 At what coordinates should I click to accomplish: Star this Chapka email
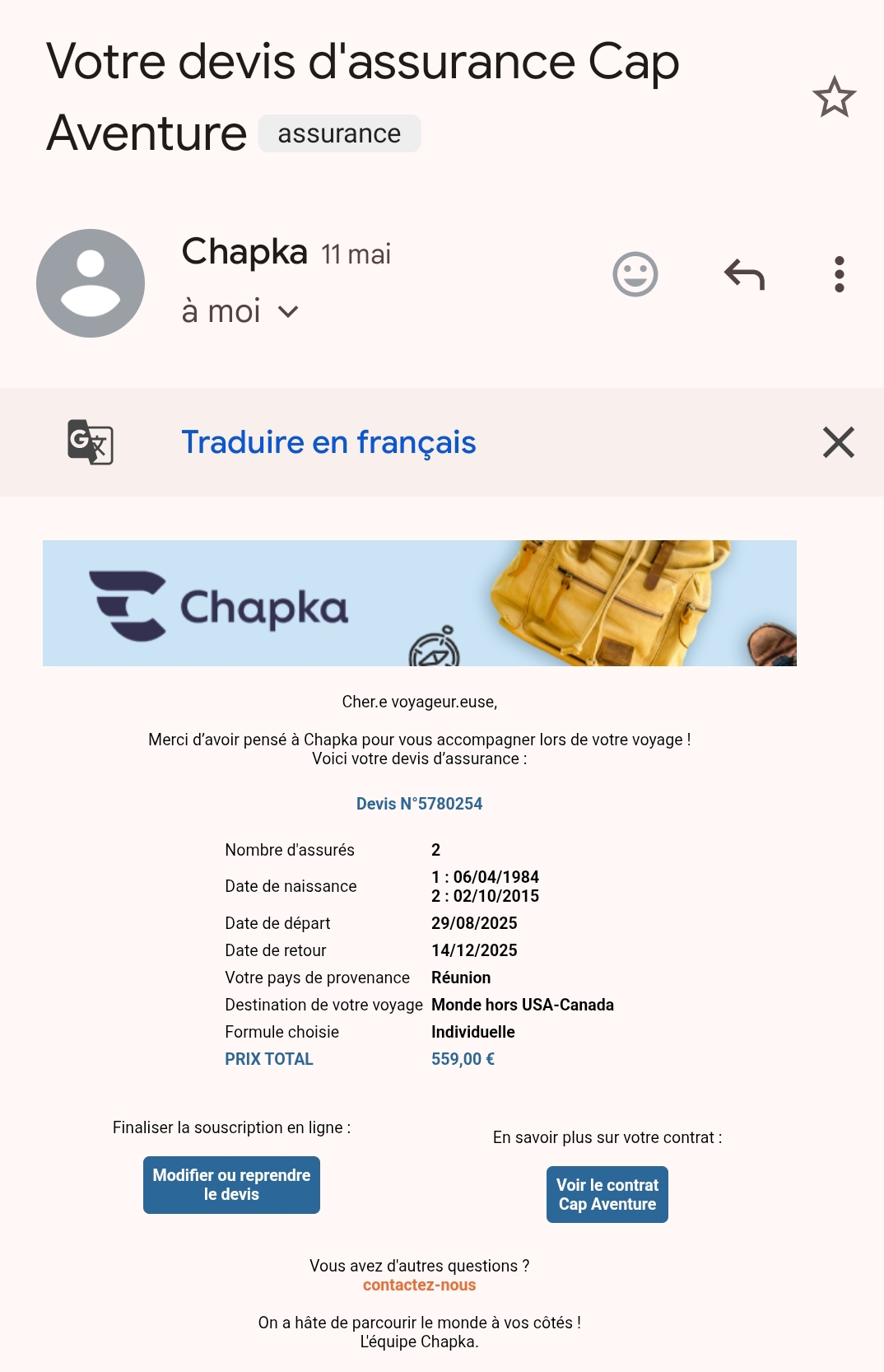click(834, 97)
